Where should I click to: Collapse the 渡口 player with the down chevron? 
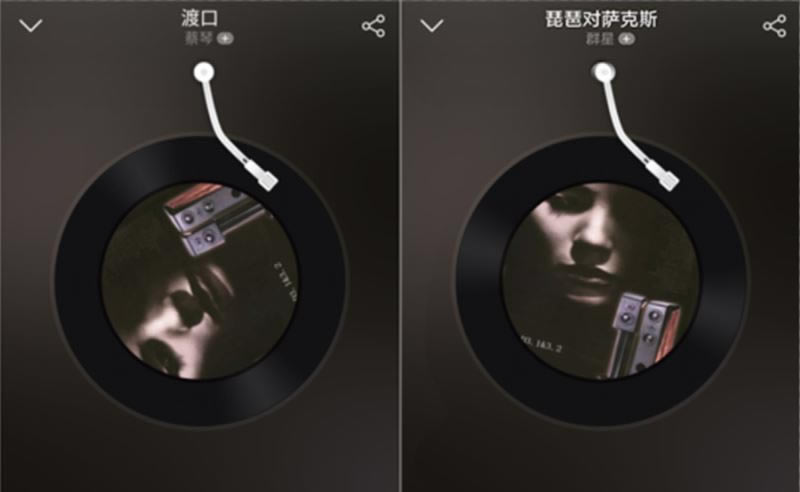click(32, 26)
